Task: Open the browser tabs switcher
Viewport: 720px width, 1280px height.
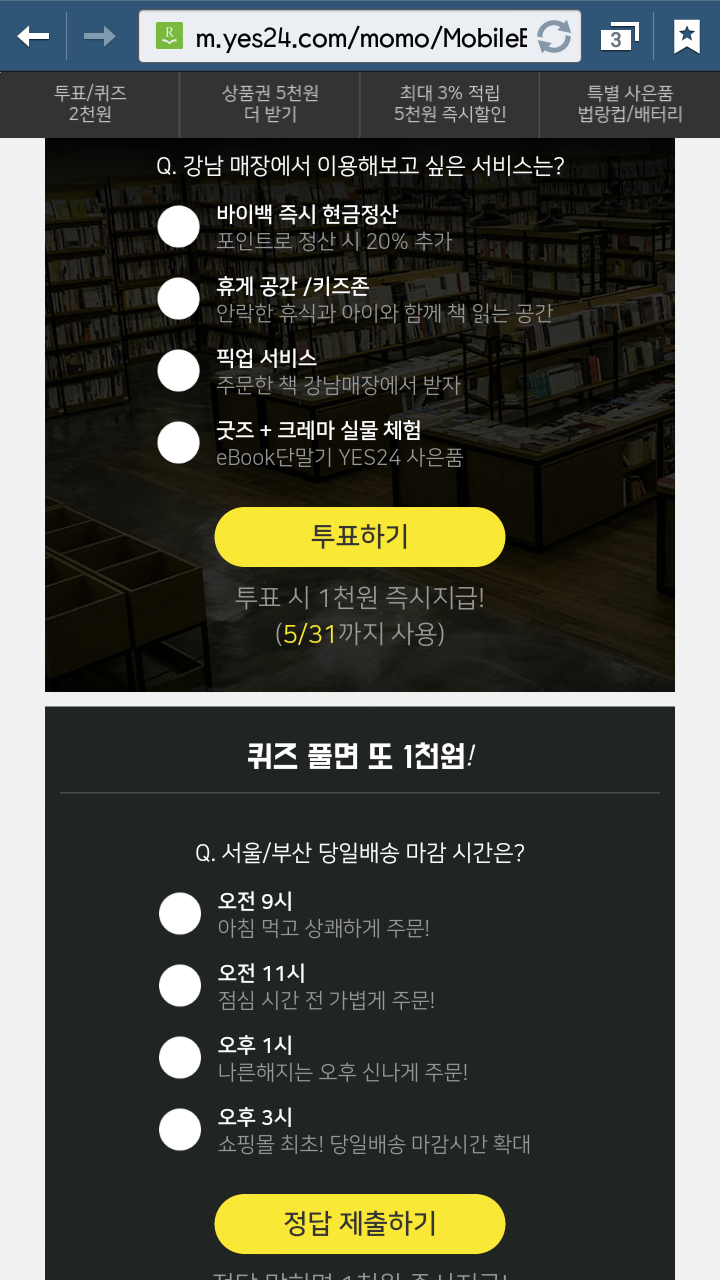Action: tap(619, 37)
